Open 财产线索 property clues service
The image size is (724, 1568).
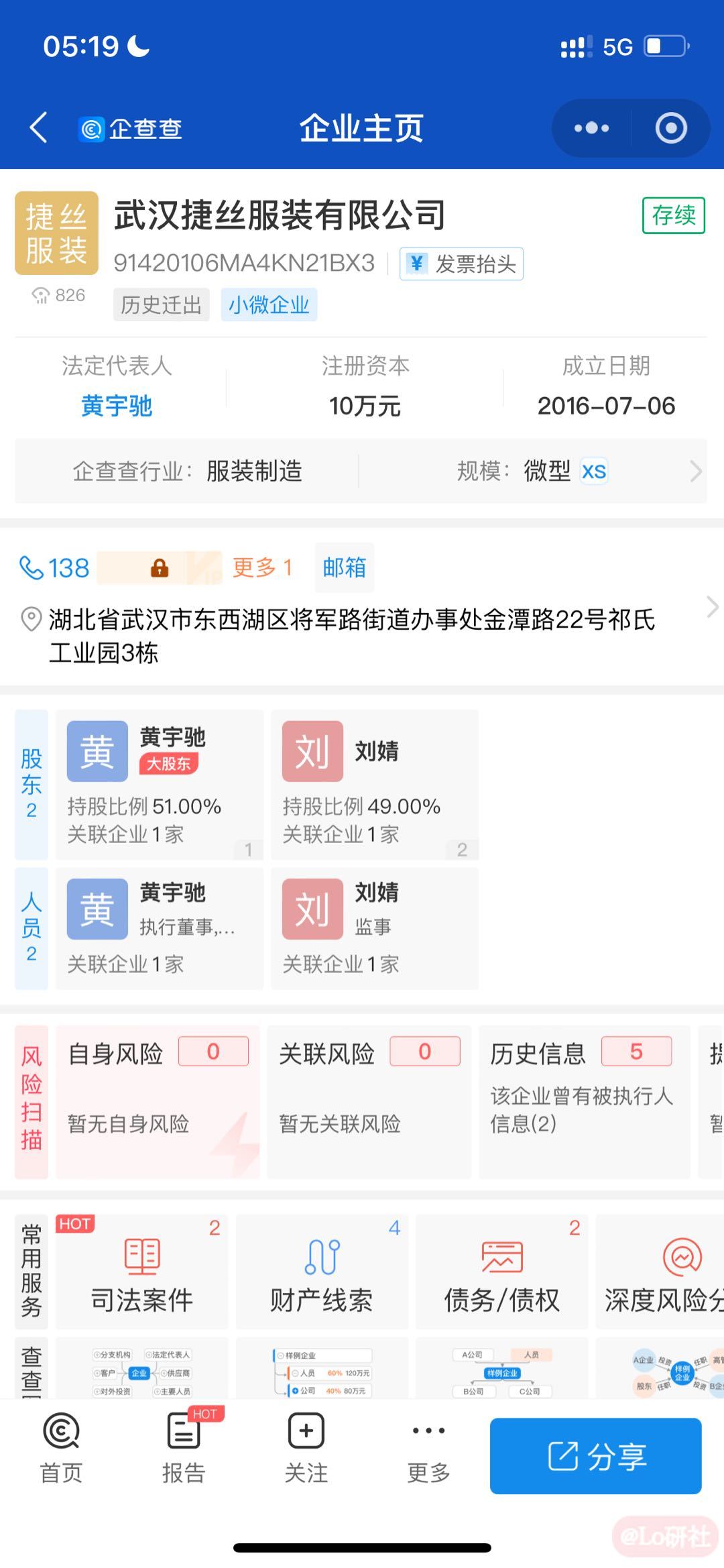[x=322, y=1271]
